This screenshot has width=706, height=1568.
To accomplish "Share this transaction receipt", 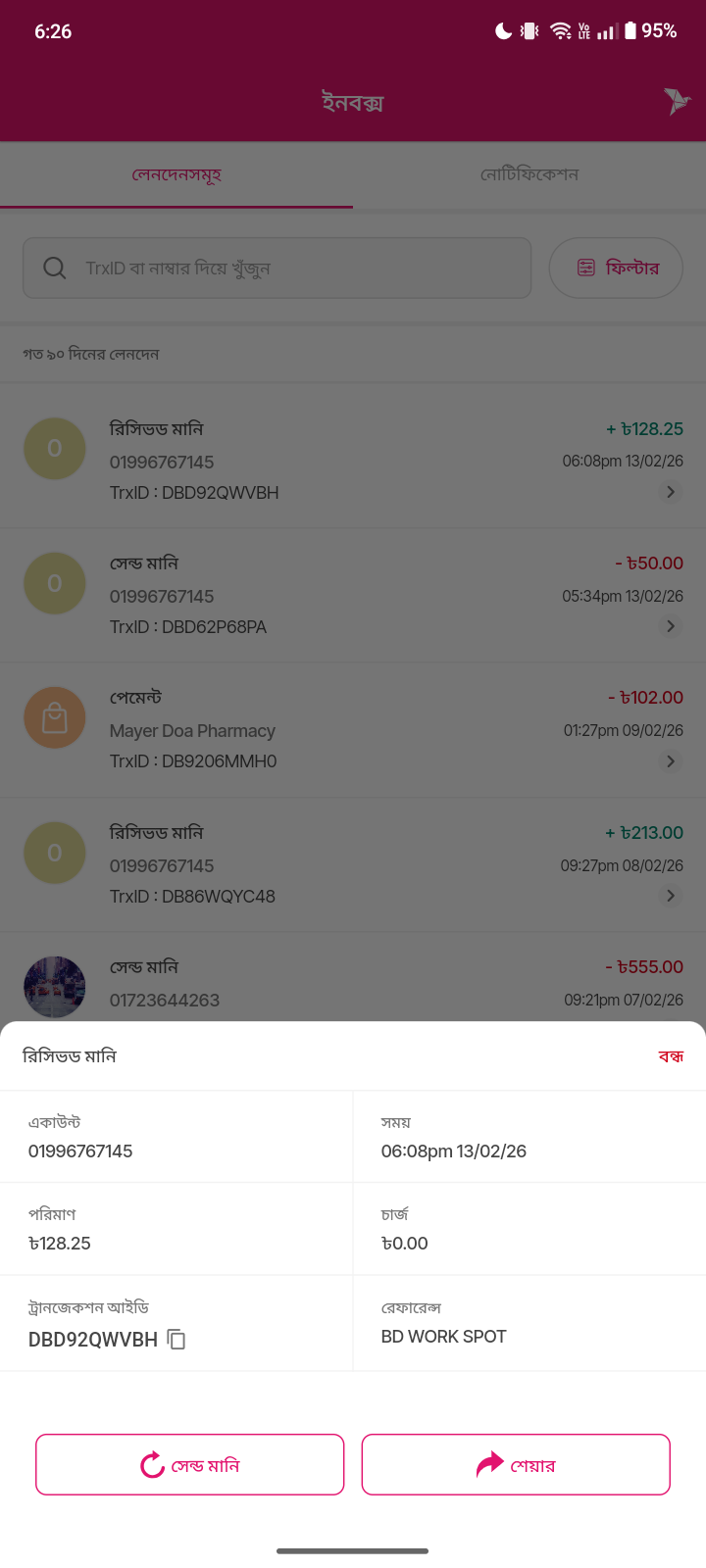I will [x=516, y=1465].
